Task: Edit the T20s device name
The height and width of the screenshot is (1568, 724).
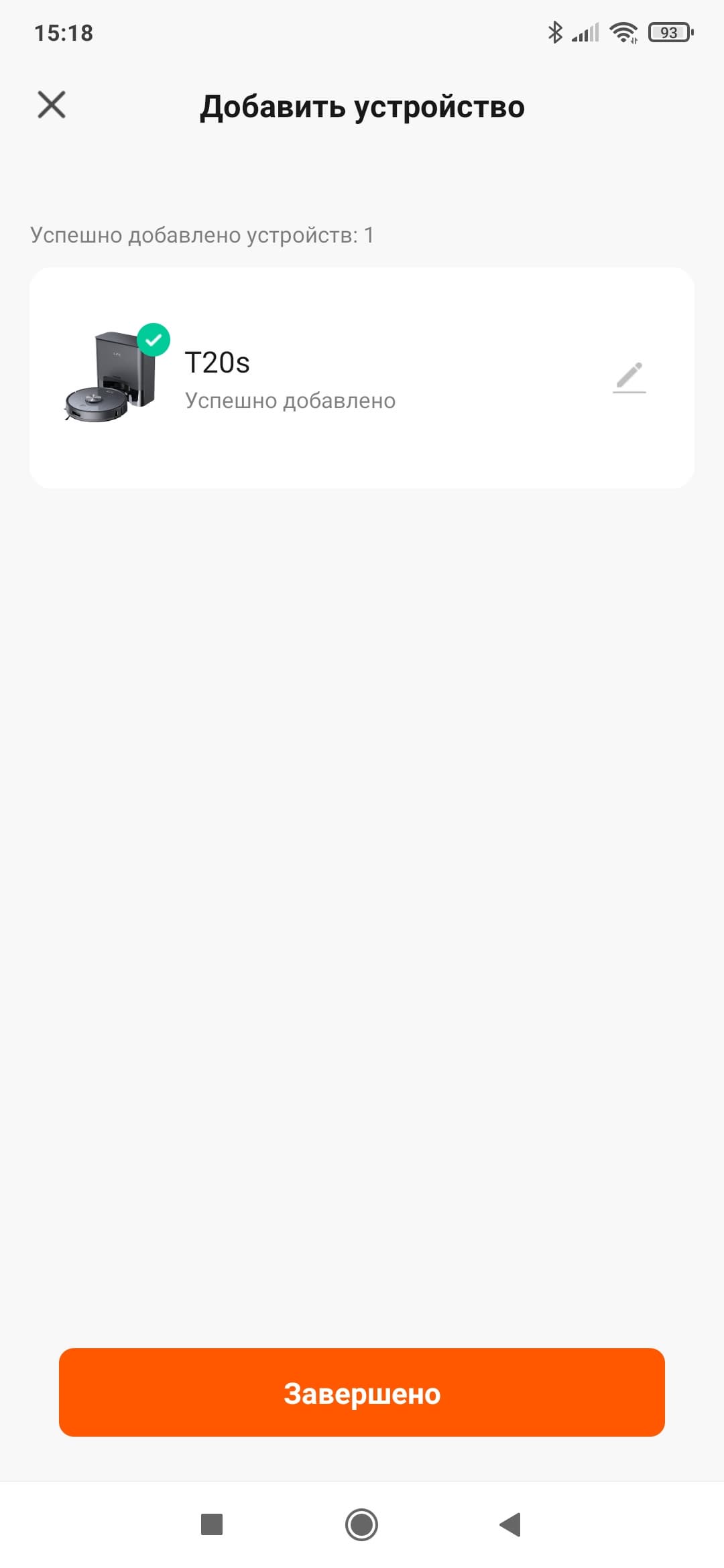Action: 629,378
